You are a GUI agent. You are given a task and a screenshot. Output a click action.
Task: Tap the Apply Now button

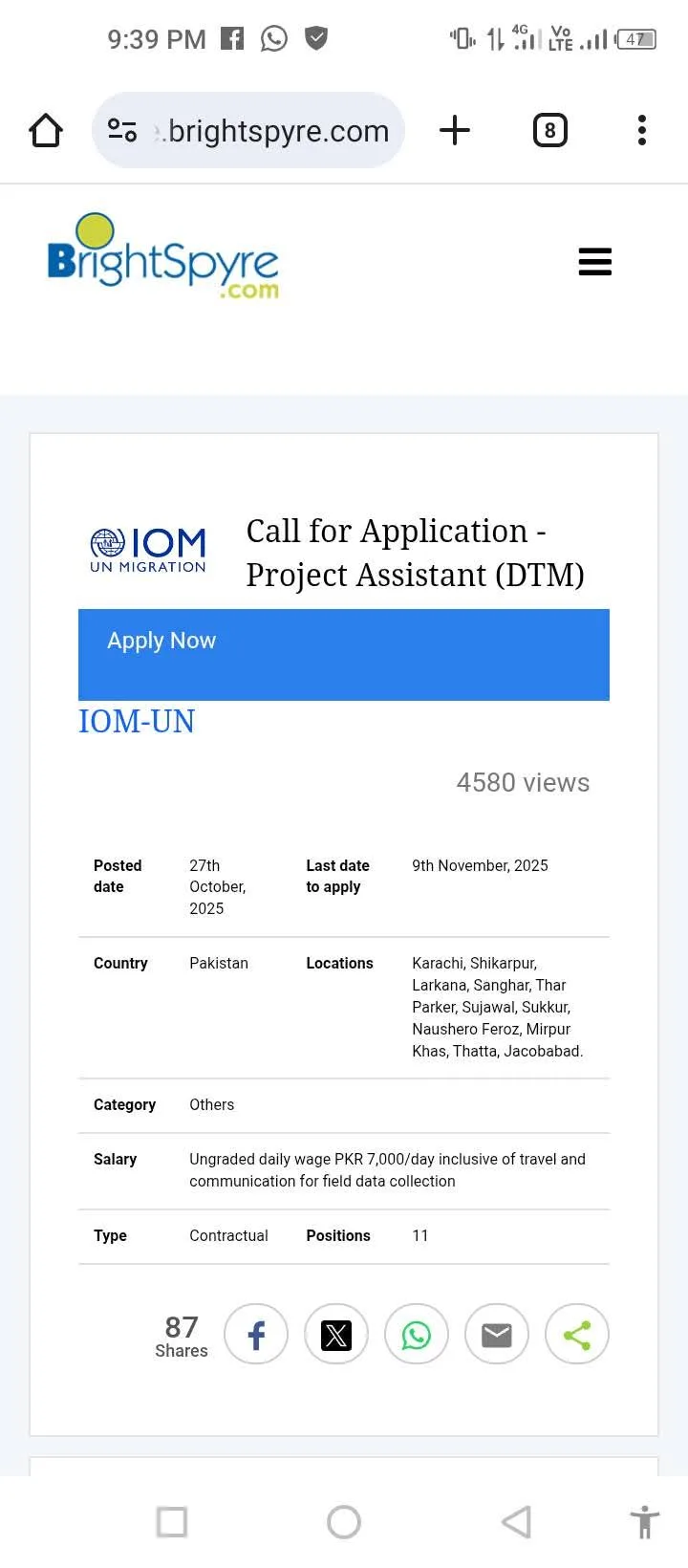click(x=343, y=654)
